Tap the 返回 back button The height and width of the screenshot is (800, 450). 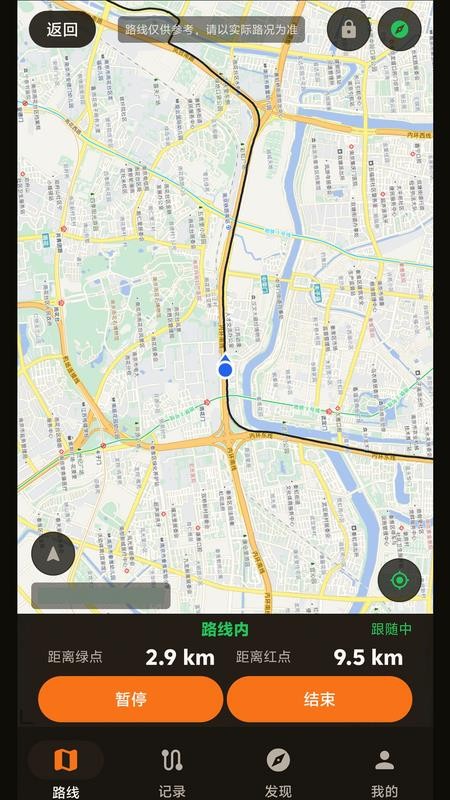coord(62,29)
